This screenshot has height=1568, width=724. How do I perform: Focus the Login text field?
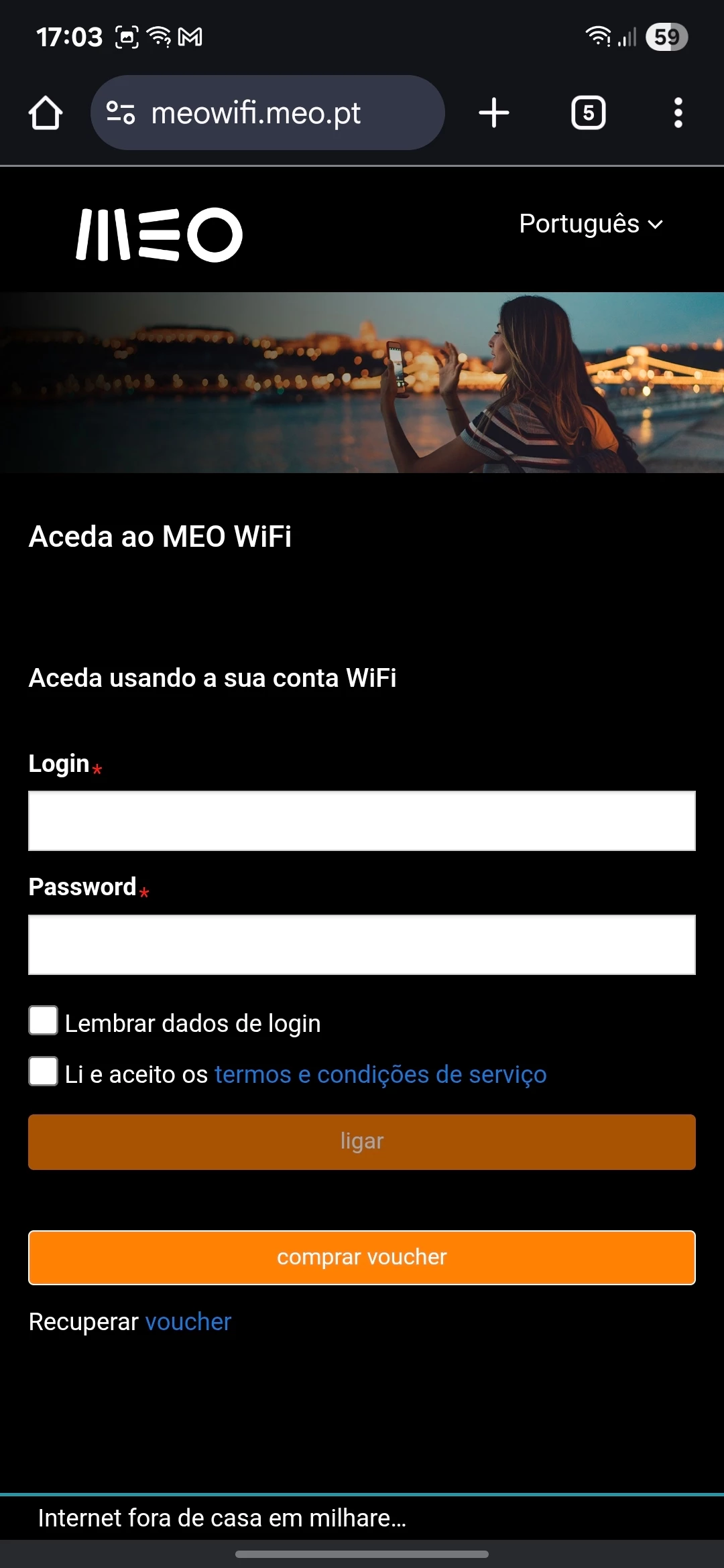tap(362, 821)
